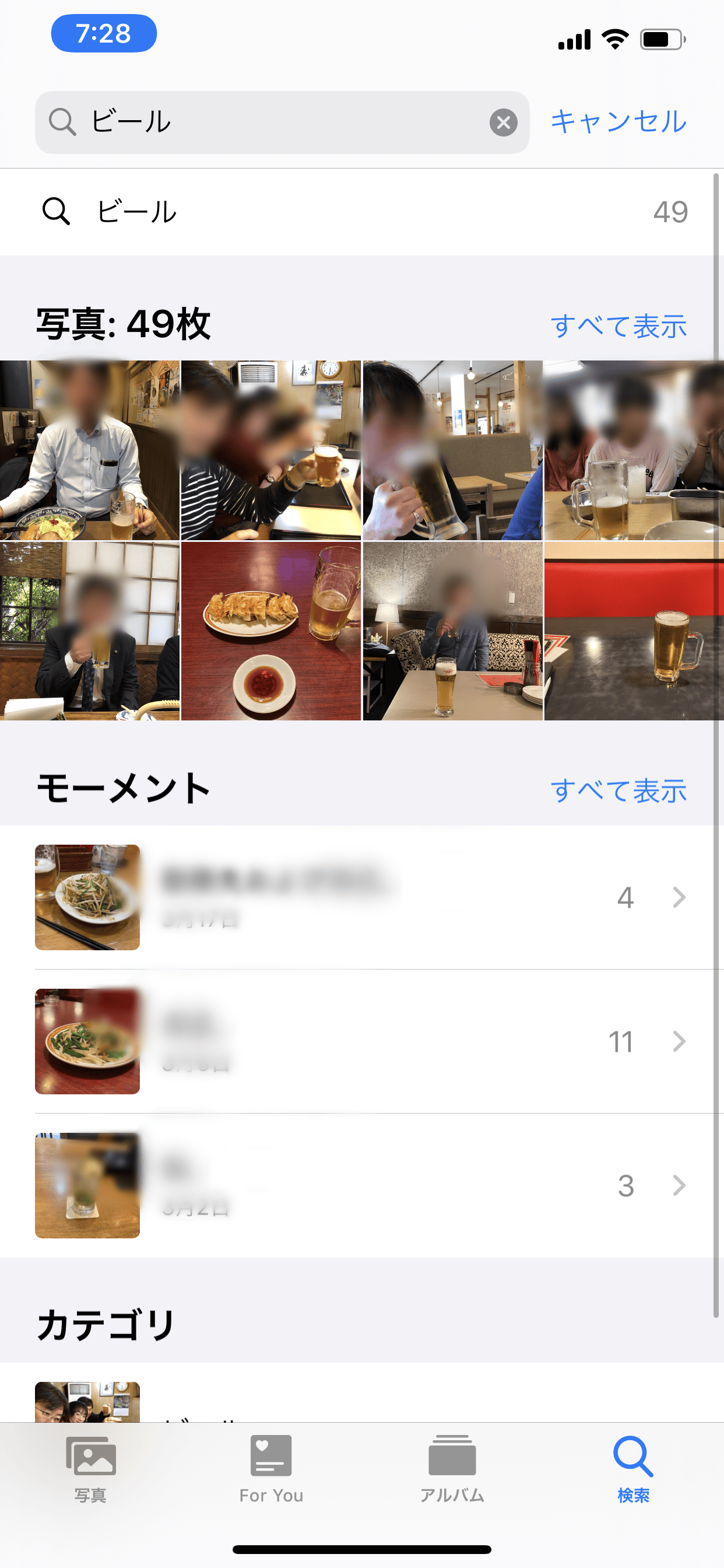Open the photo of man in white shirt
The height and width of the screenshot is (1568, 724).
89,450
